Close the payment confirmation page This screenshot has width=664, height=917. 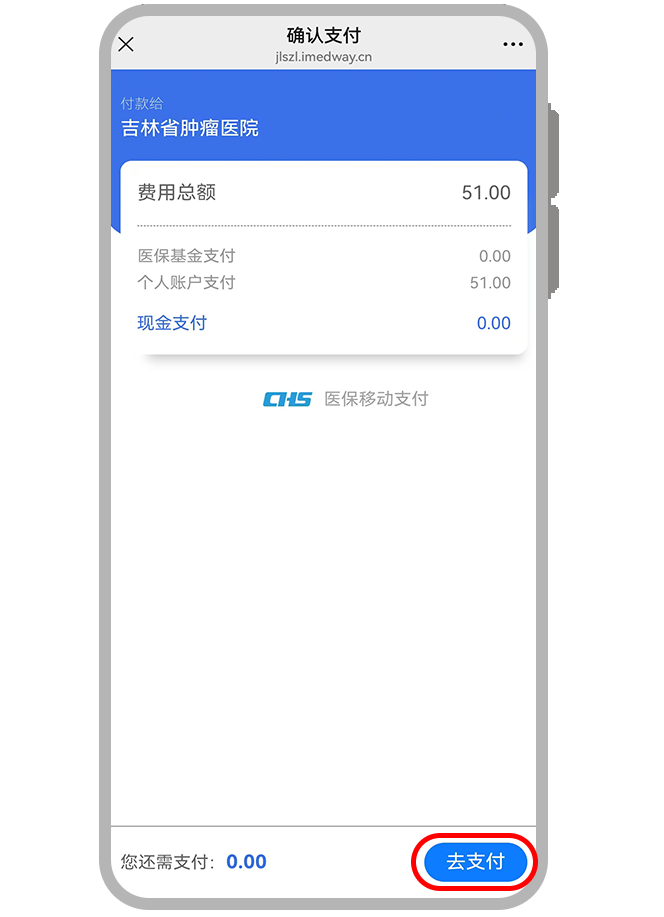tap(126, 44)
